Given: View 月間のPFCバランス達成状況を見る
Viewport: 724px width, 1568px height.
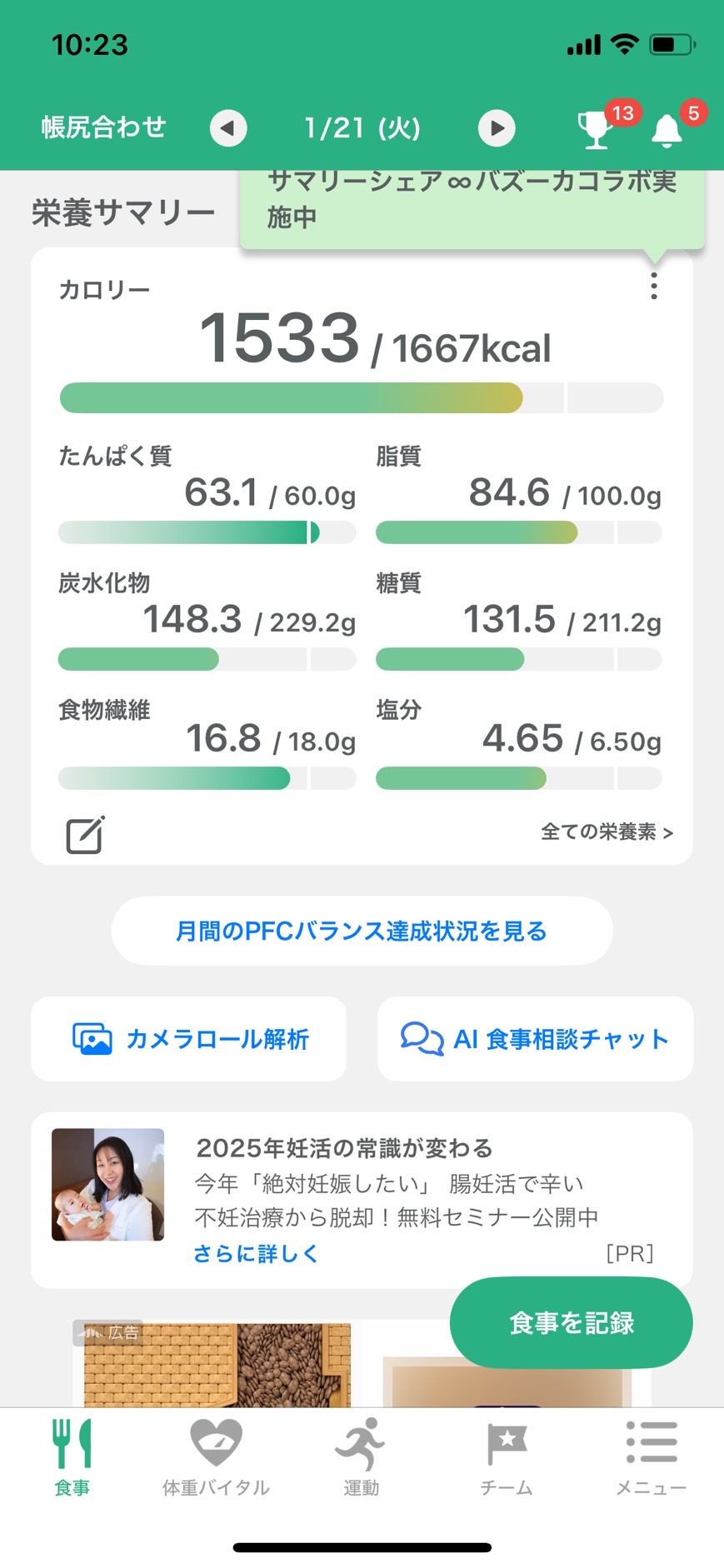Looking at the screenshot, I should click(x=362, y=931).
